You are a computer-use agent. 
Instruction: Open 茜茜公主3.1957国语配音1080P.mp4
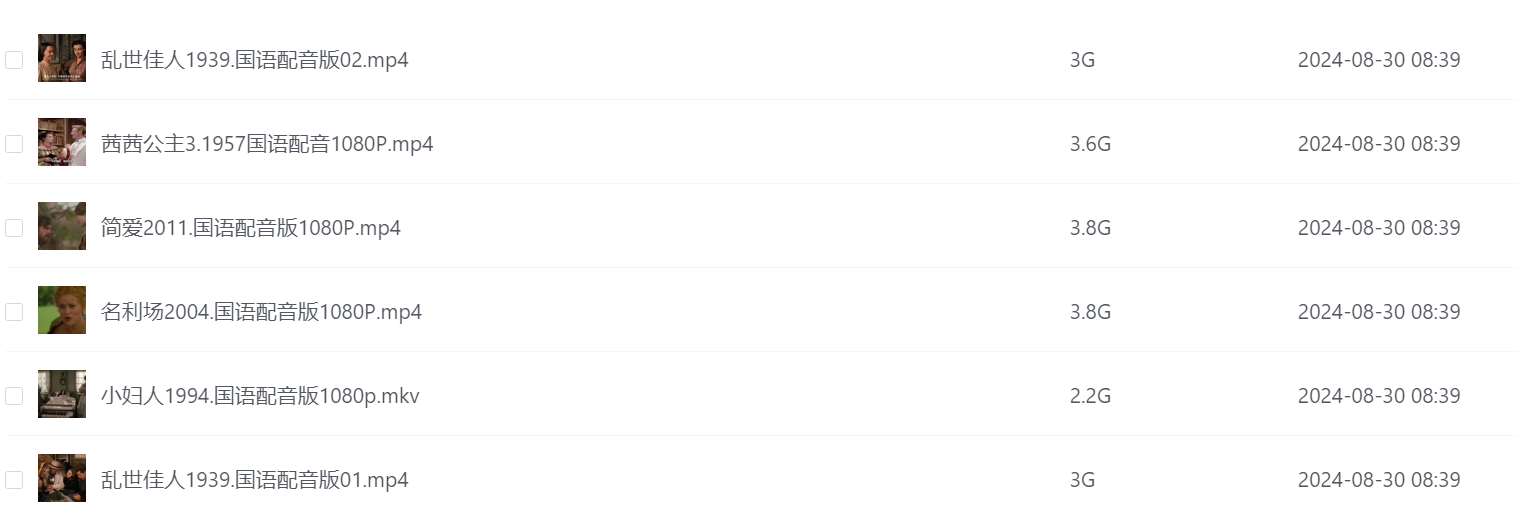click(266, 144)
